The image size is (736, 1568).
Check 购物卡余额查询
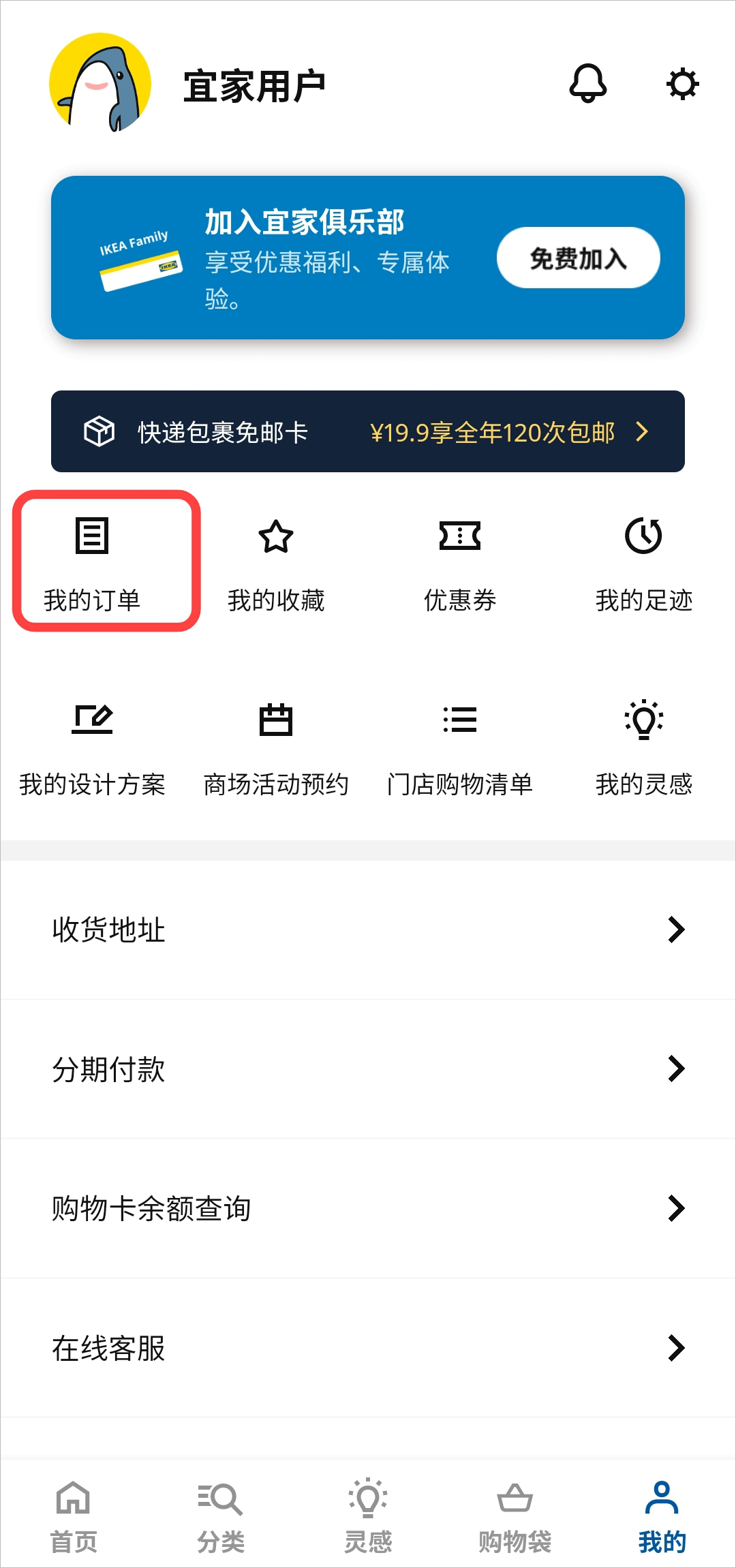point(368,1208)
